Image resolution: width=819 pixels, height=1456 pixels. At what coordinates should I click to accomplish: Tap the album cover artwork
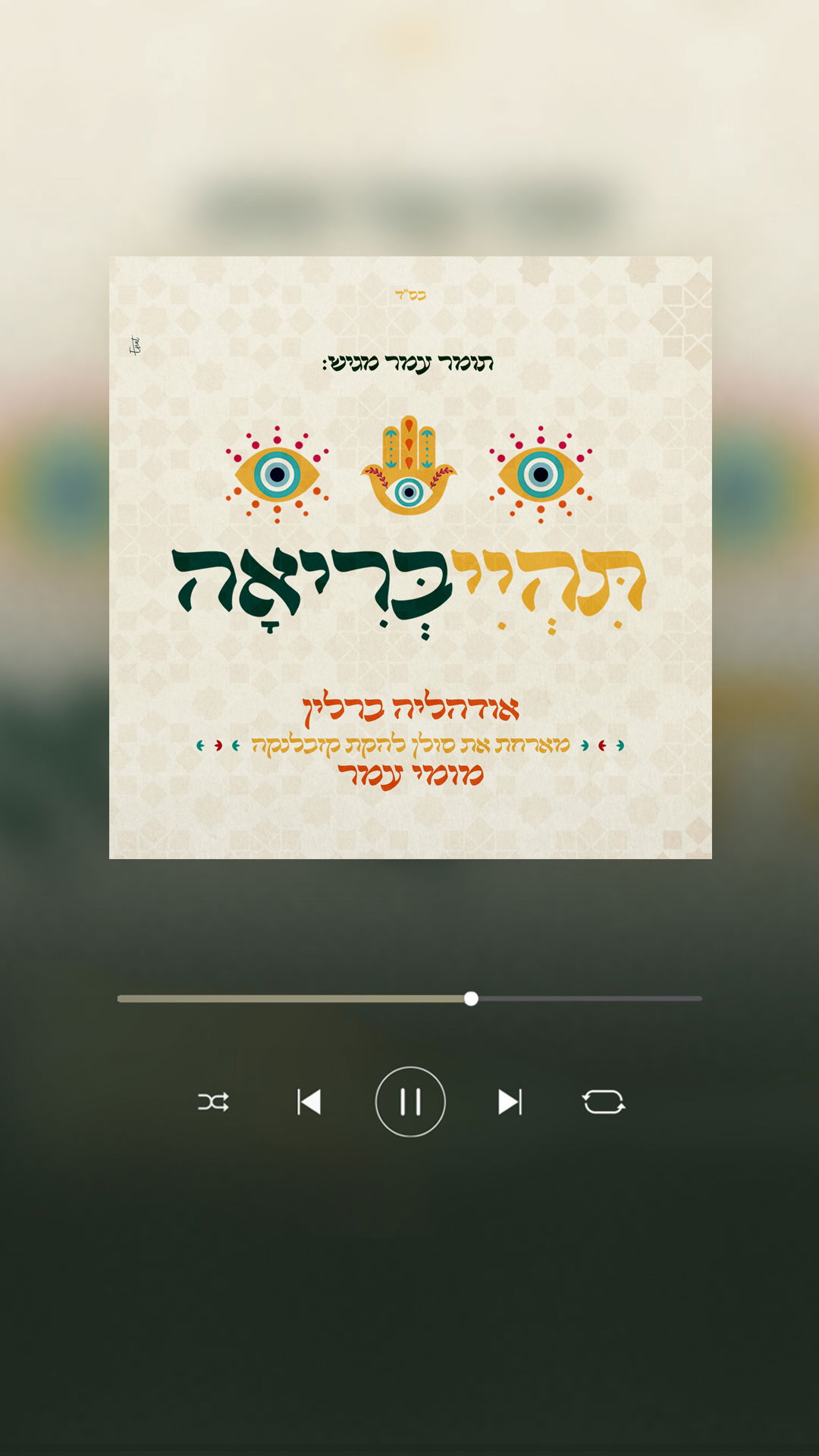[x=410, y=557]
